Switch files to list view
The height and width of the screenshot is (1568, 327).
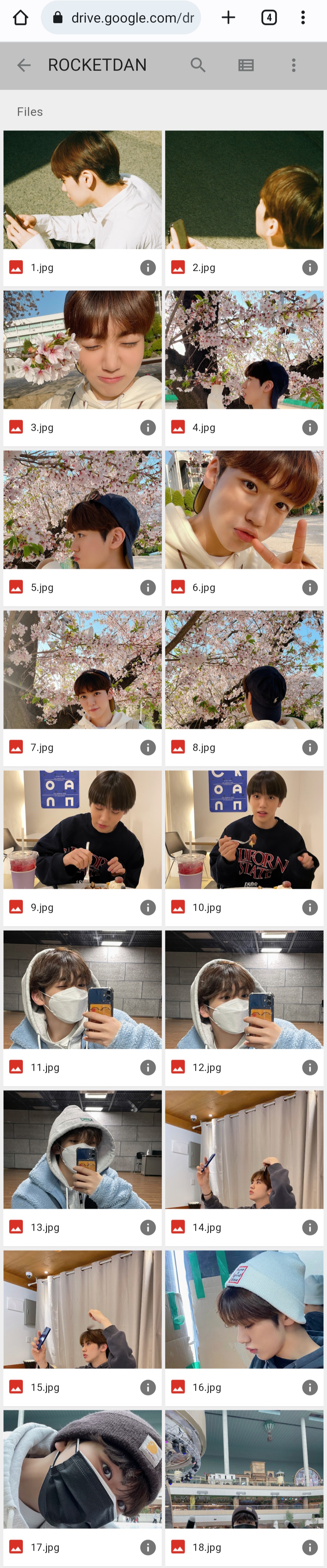click(246, 65)
